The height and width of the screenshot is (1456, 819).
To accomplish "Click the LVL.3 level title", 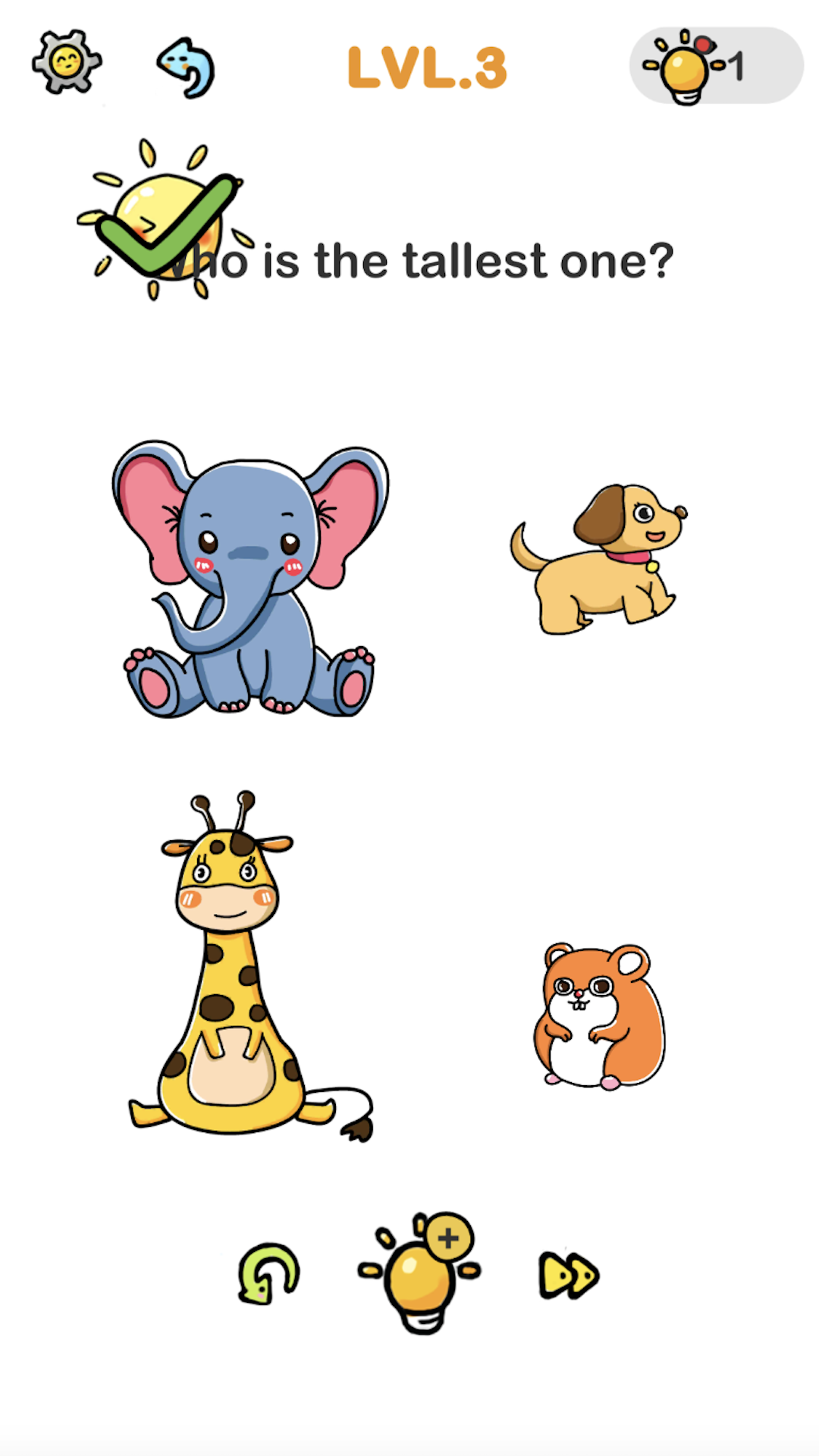I will (428, 66).
